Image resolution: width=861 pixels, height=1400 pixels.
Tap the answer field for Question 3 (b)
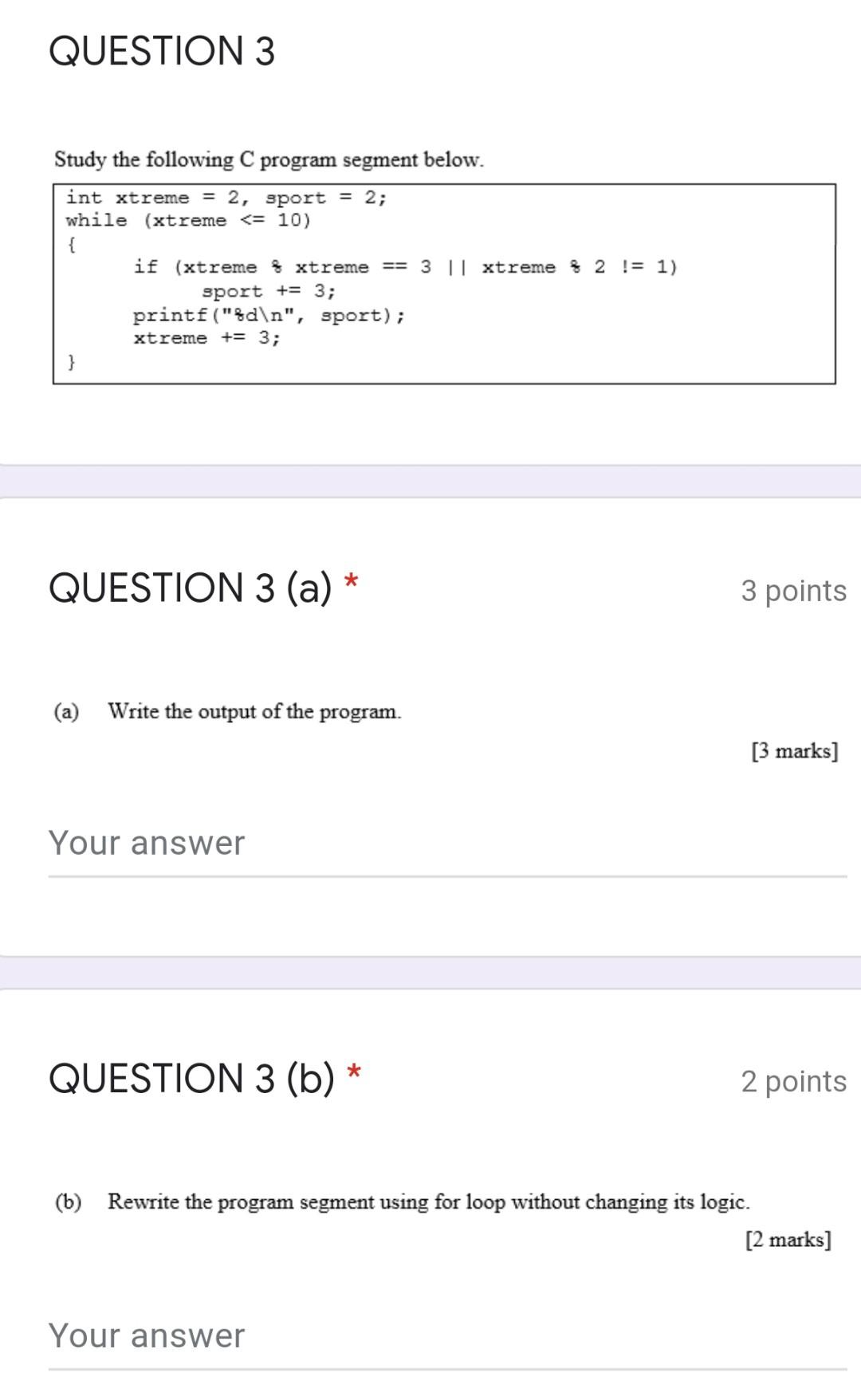[x=446, y=1337]
